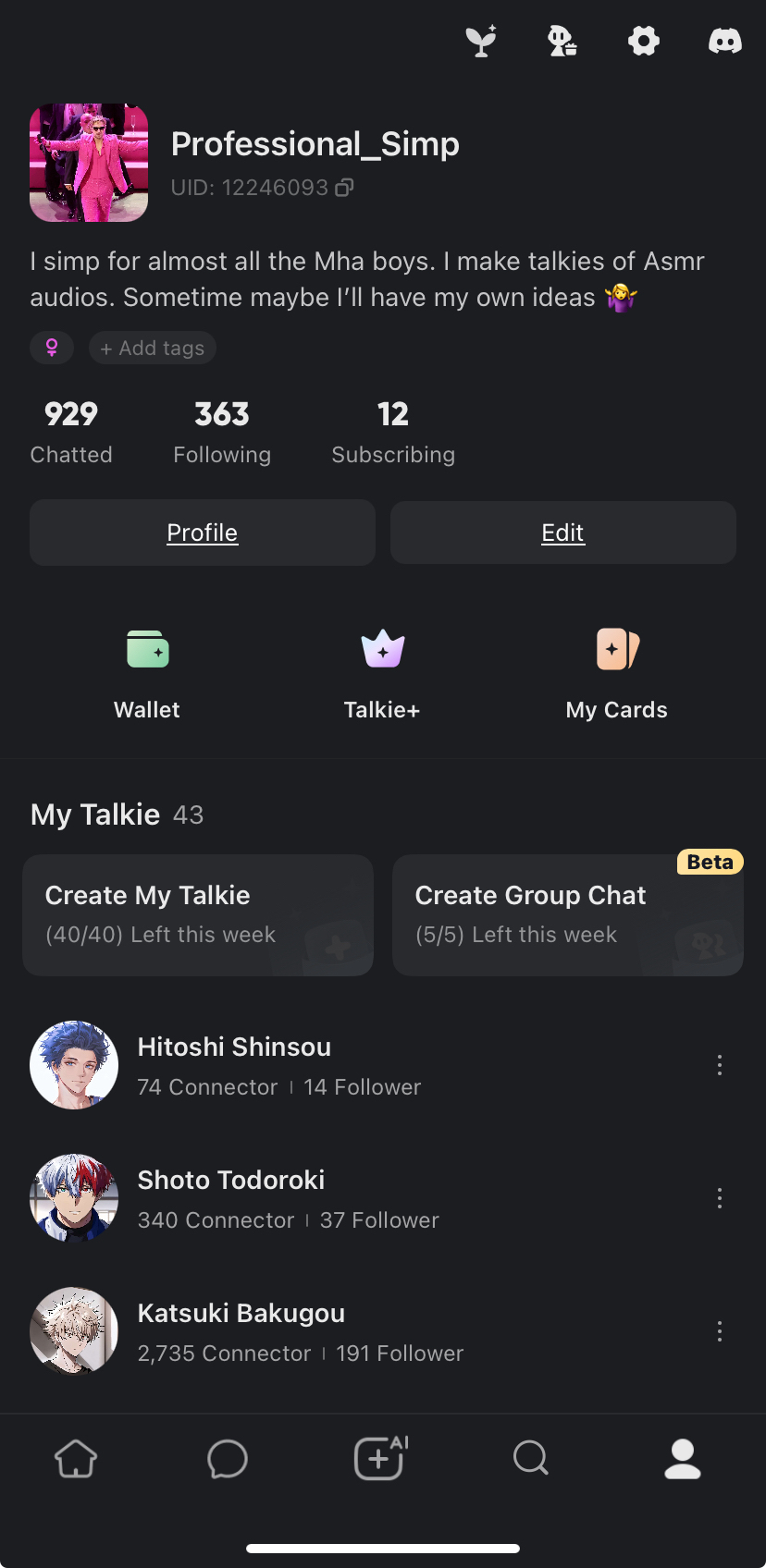This screenshot has width=766, height=1568.
Task: Show more options for Hitoshi Shinsou
Action: (719, 1065)
